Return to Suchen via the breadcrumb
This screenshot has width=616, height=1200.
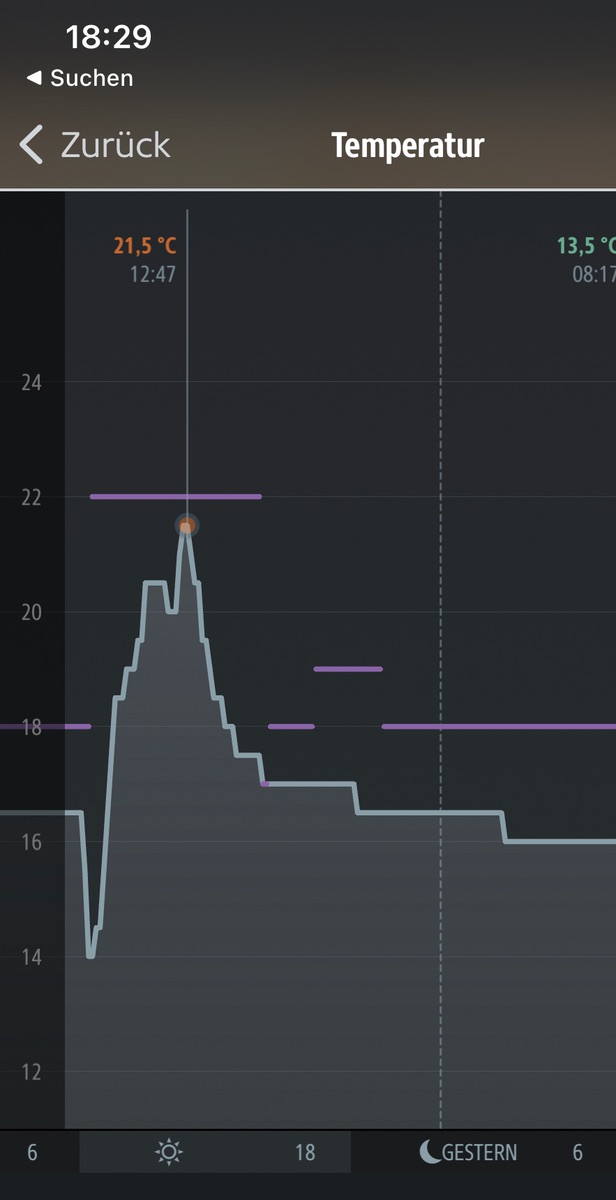[80, 78]
